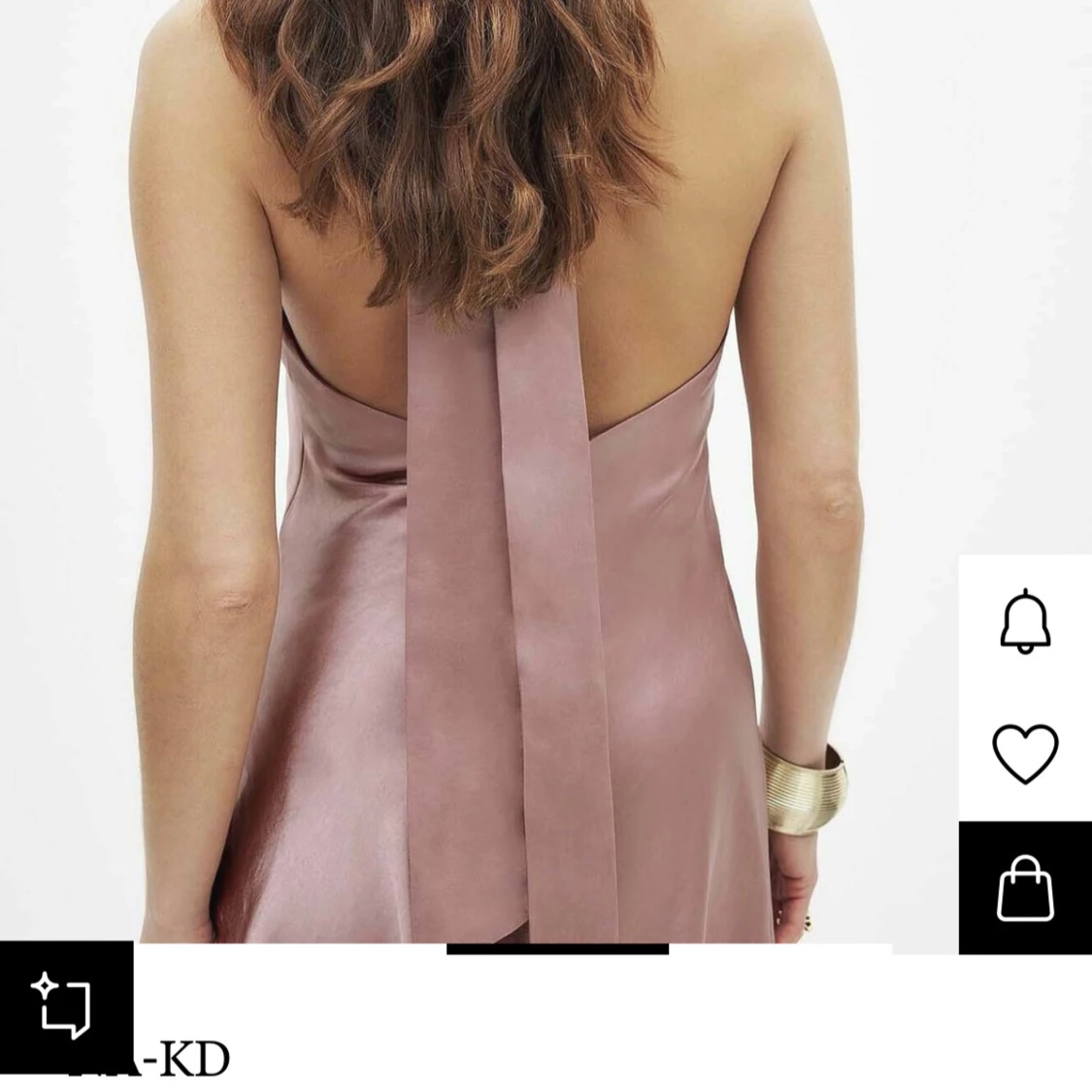Add the dress to favorites with the heart
The height and width of the screenshot is (1092, 1092).
(1025, 754)
